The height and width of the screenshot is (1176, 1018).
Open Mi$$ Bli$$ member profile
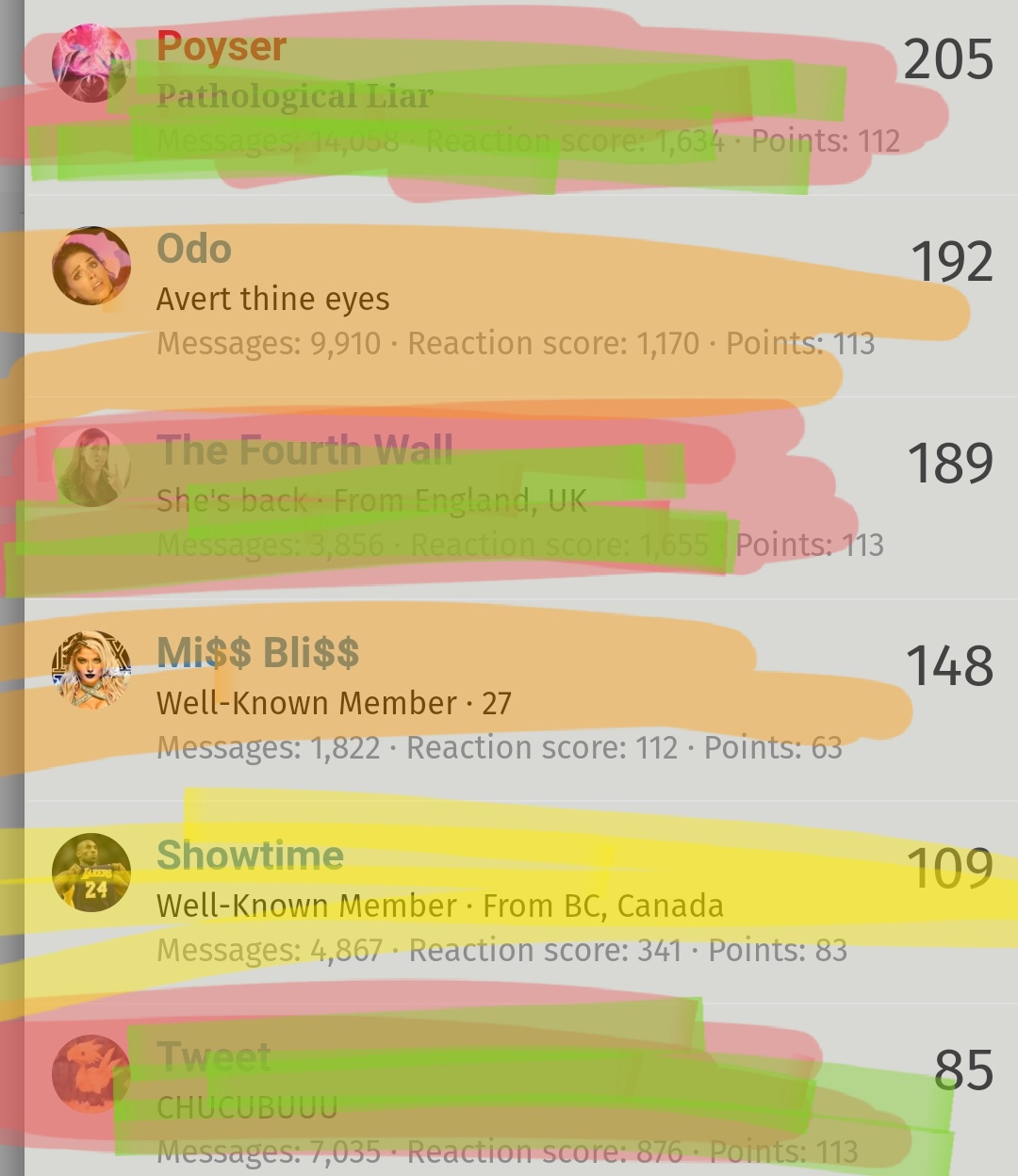coord(257,652)
